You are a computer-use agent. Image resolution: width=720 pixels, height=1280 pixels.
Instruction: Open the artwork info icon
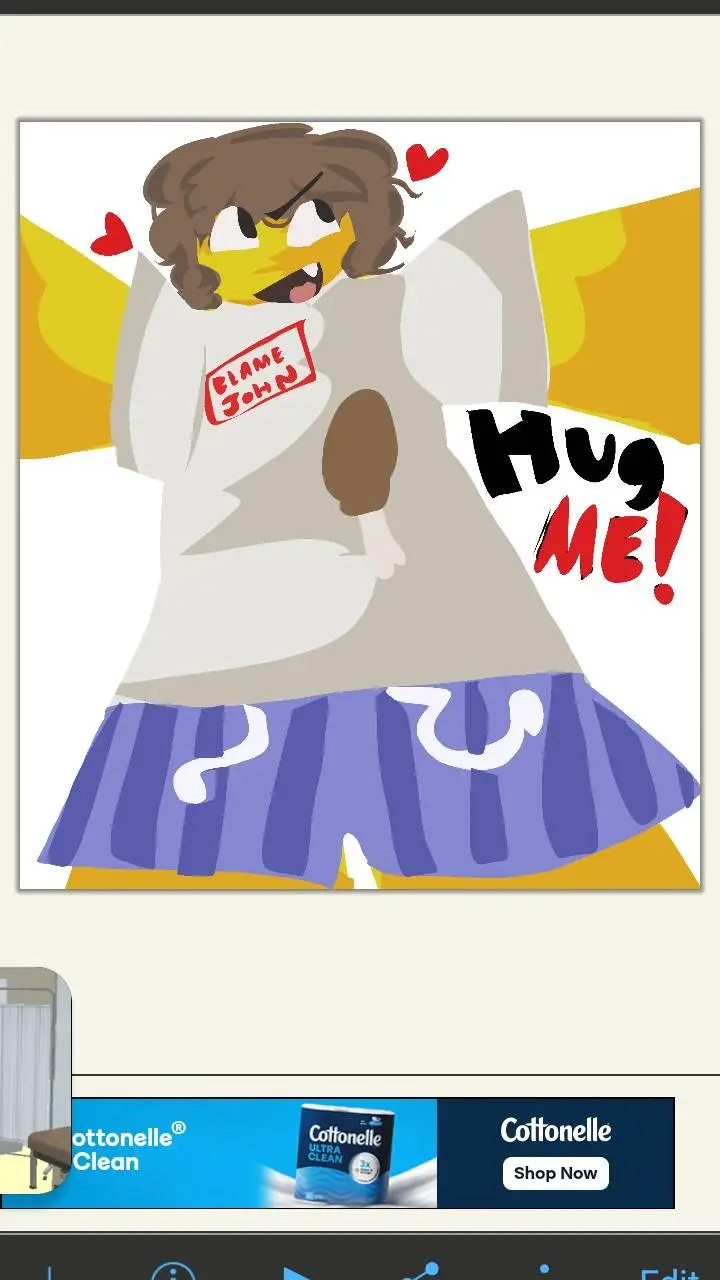172,1271
